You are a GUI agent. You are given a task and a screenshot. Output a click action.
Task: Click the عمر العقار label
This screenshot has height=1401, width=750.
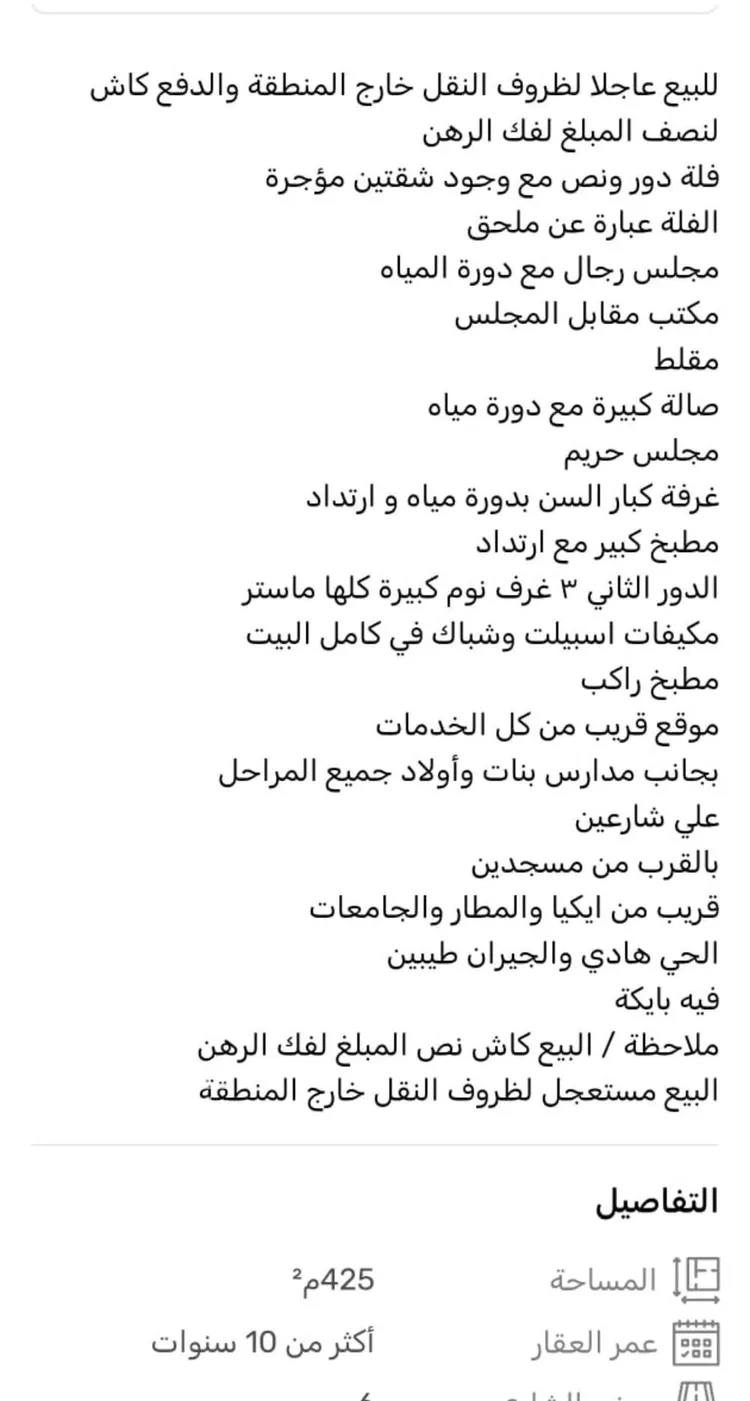(593, 1343)
